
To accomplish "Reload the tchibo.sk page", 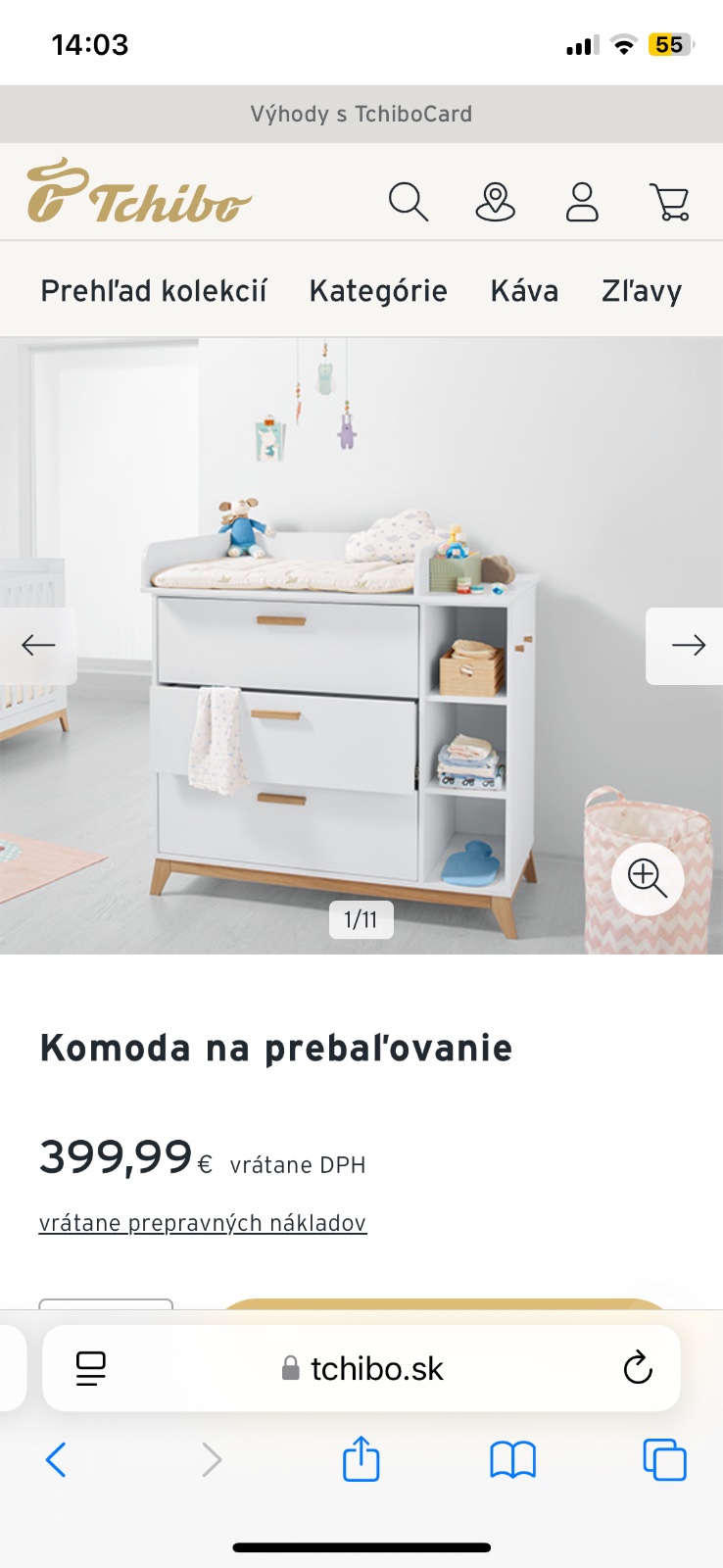I will (637, 1367).
